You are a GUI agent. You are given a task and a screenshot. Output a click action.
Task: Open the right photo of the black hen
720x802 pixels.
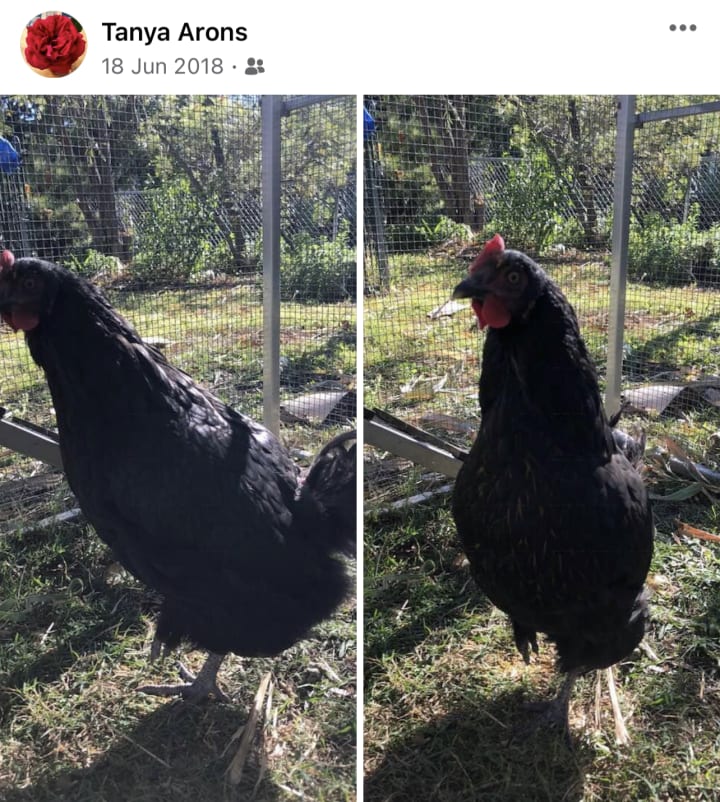coord(541,448)
